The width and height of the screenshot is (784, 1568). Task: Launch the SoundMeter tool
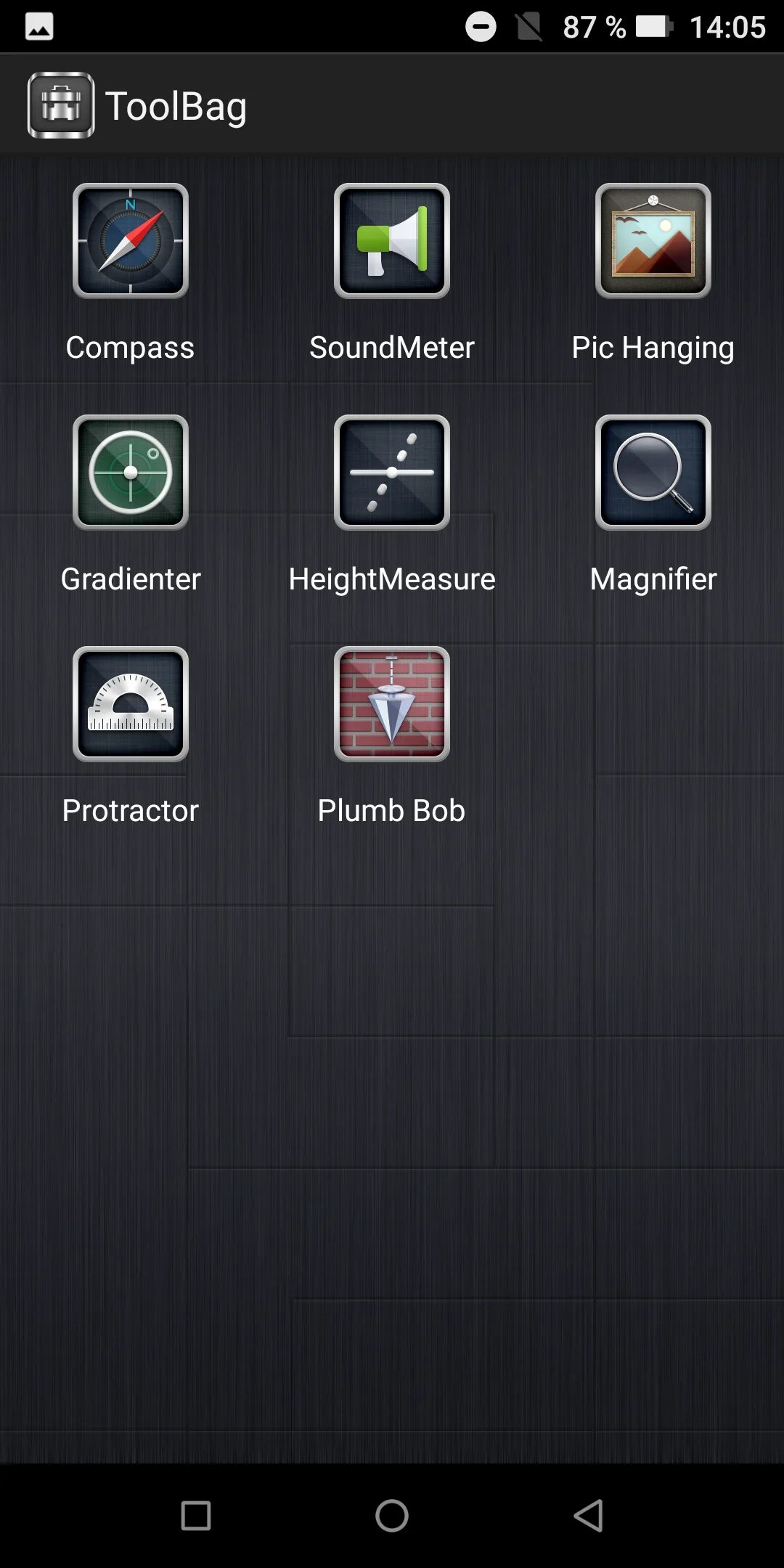pyautogui.click(x=392, y=241)
